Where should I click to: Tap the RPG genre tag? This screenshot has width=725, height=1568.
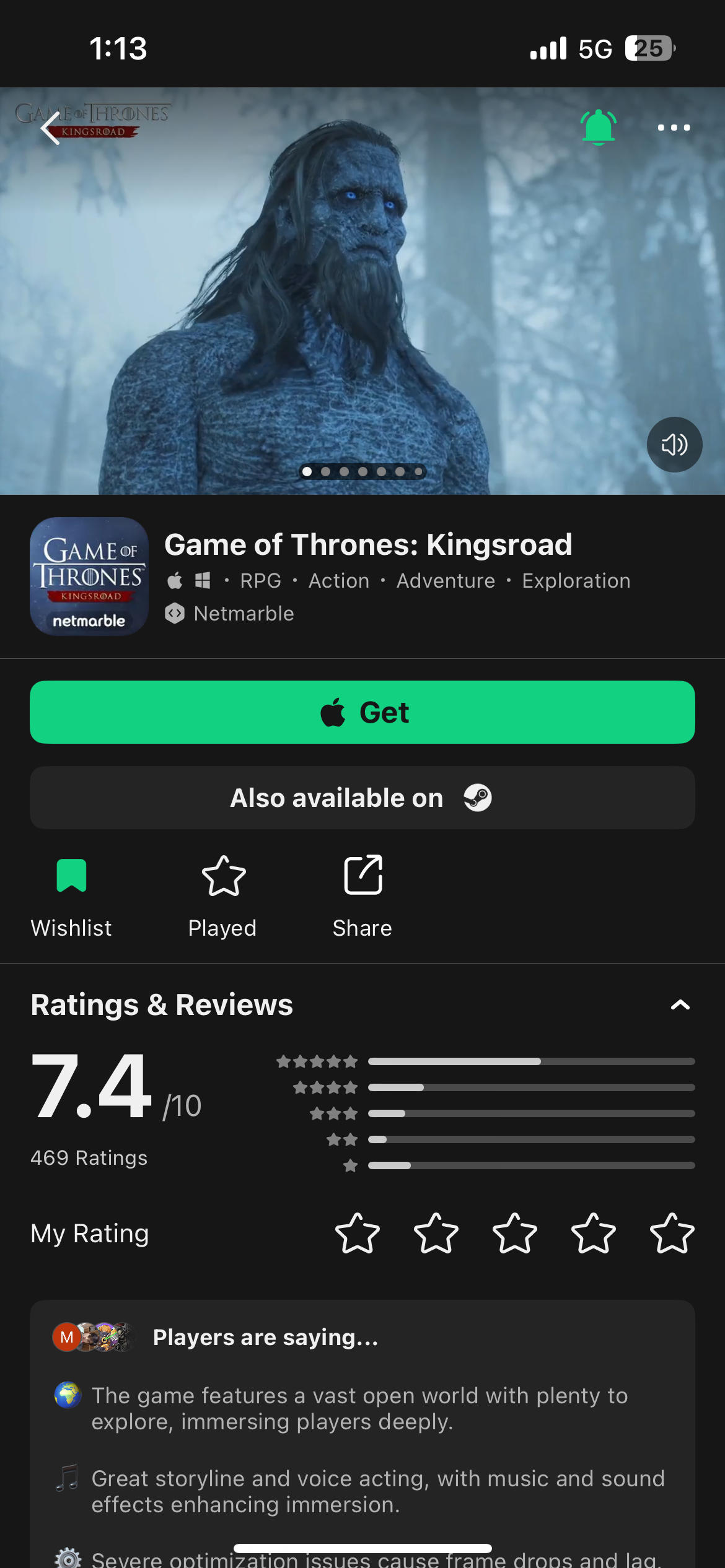pos(260,581)
